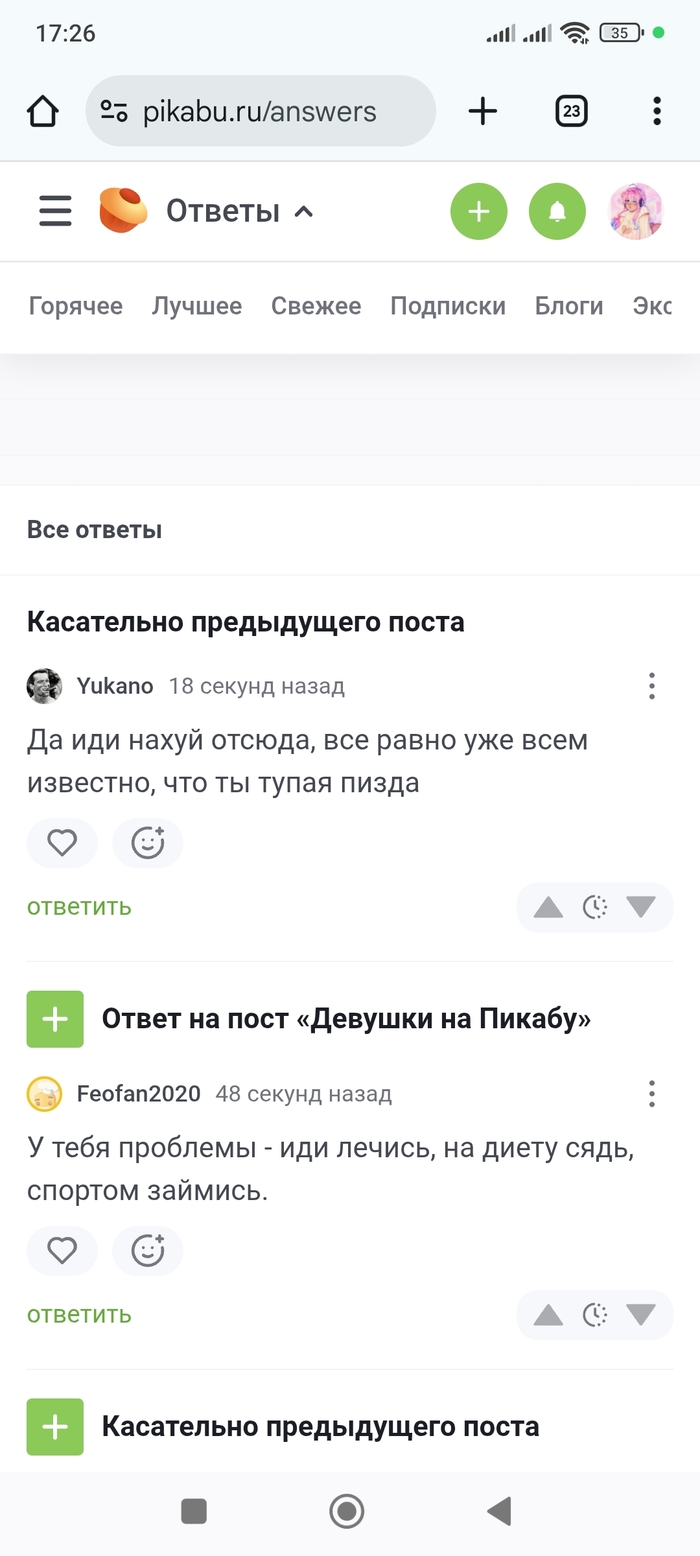Open post «Девушки на Пикабу»

coord(346,1019)
